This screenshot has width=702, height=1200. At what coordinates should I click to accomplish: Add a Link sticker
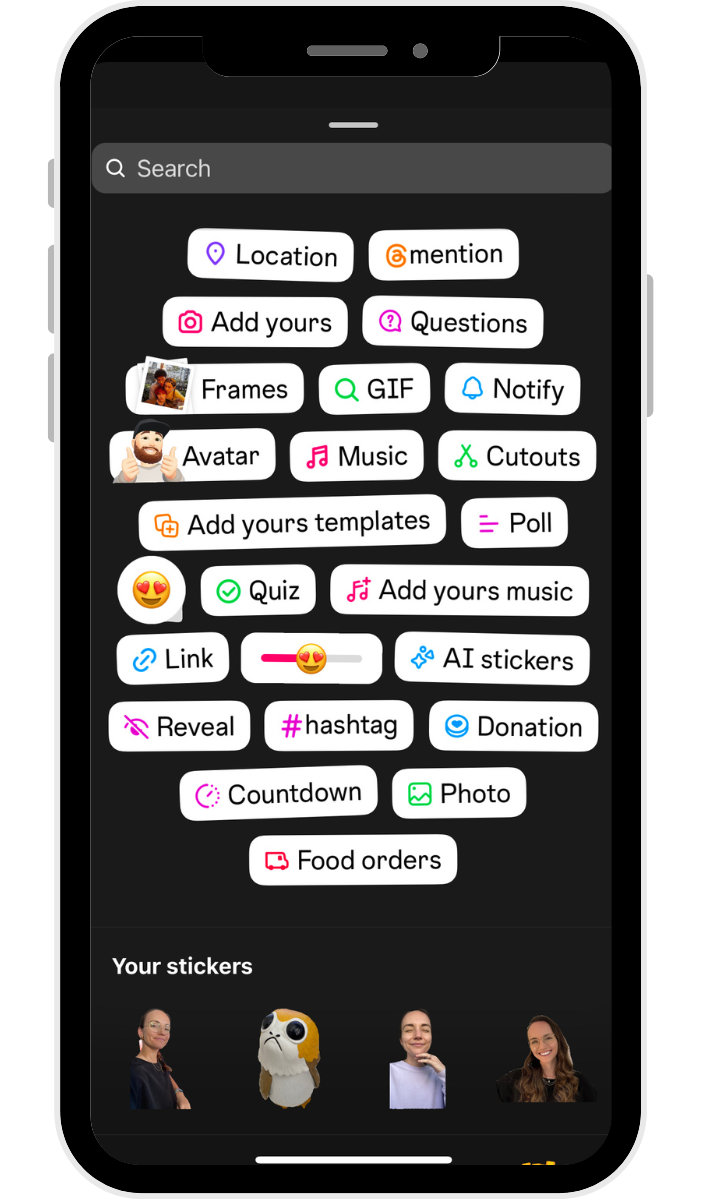point(173,659)
